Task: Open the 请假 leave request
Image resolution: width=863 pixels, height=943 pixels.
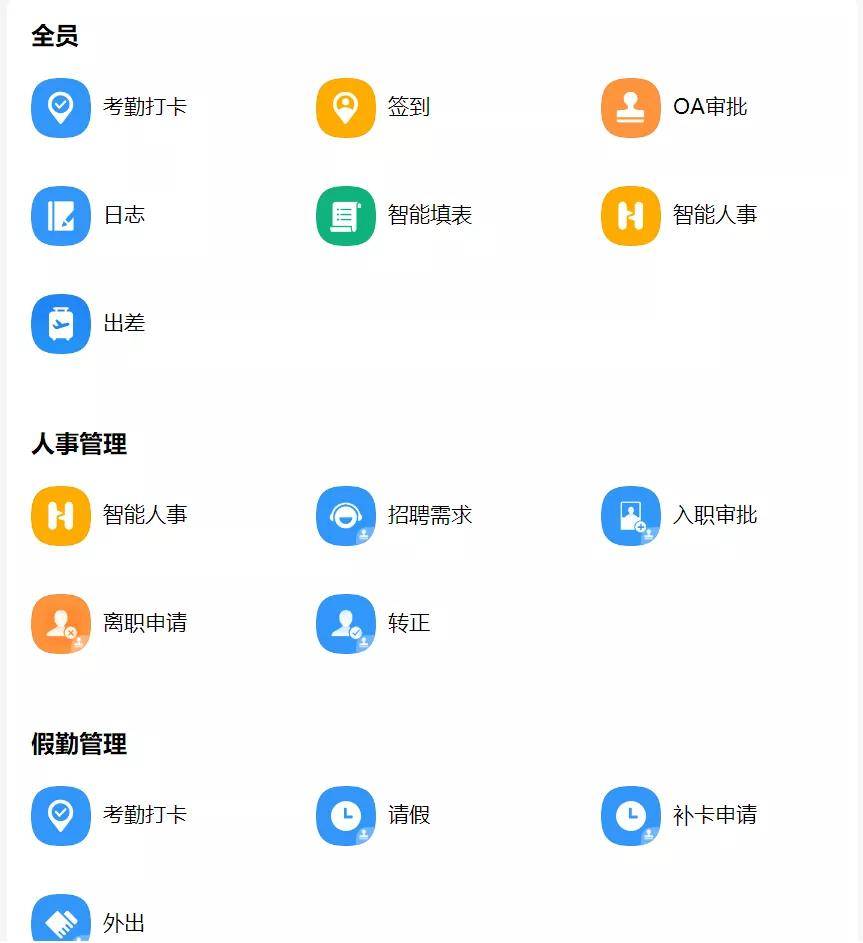Action: pyautogui.click(x=346, y=815)
